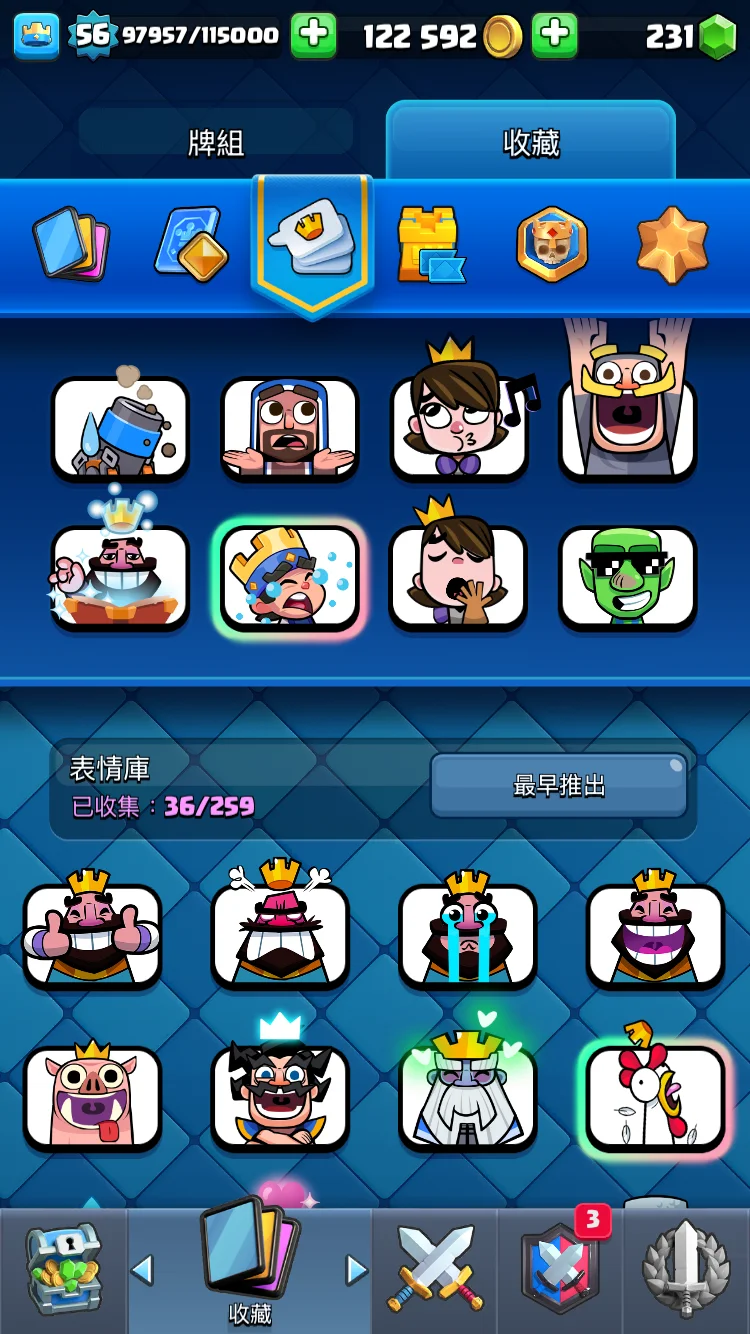Open the tab with sword and laurel wreath

tap(686, 1270)
